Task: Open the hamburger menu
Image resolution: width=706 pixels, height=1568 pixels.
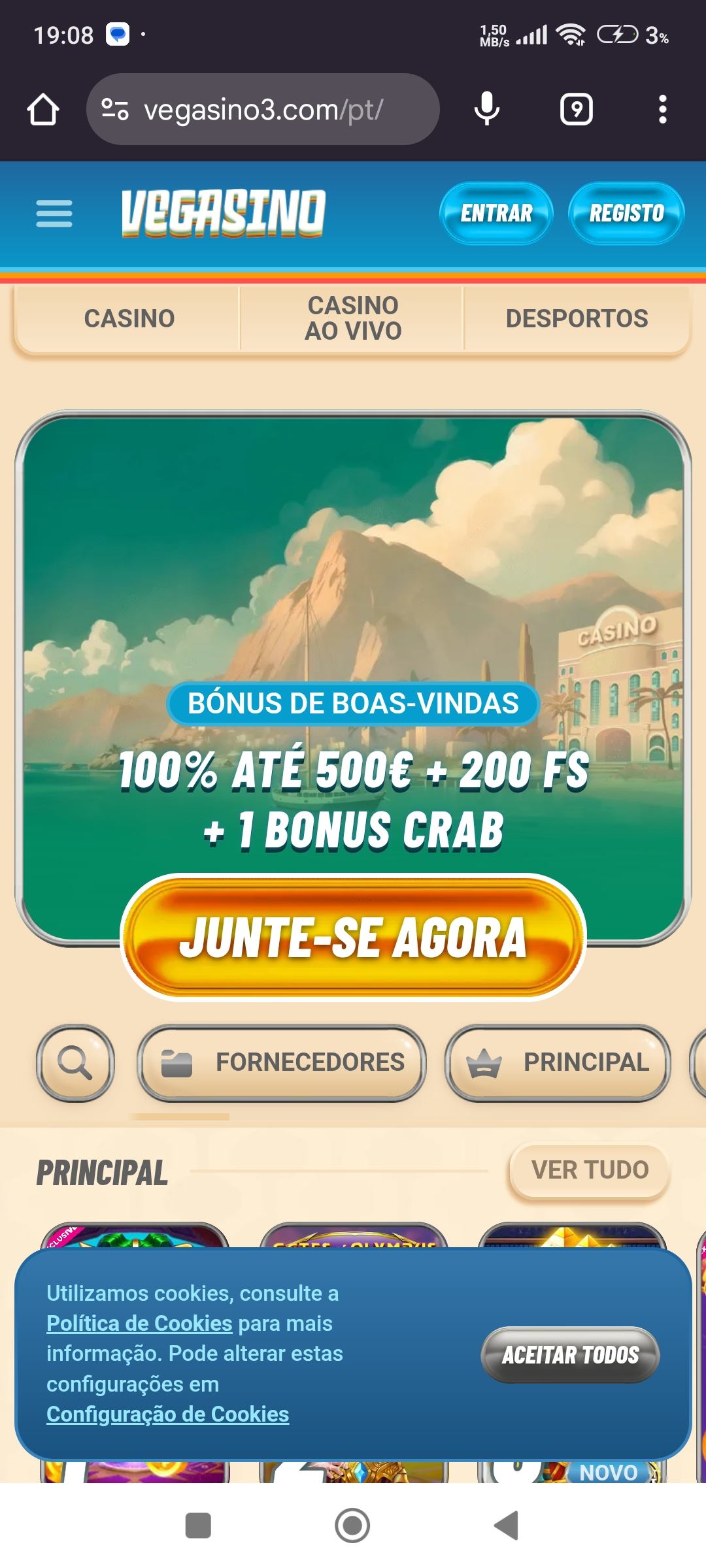Action: coord(54,214)
